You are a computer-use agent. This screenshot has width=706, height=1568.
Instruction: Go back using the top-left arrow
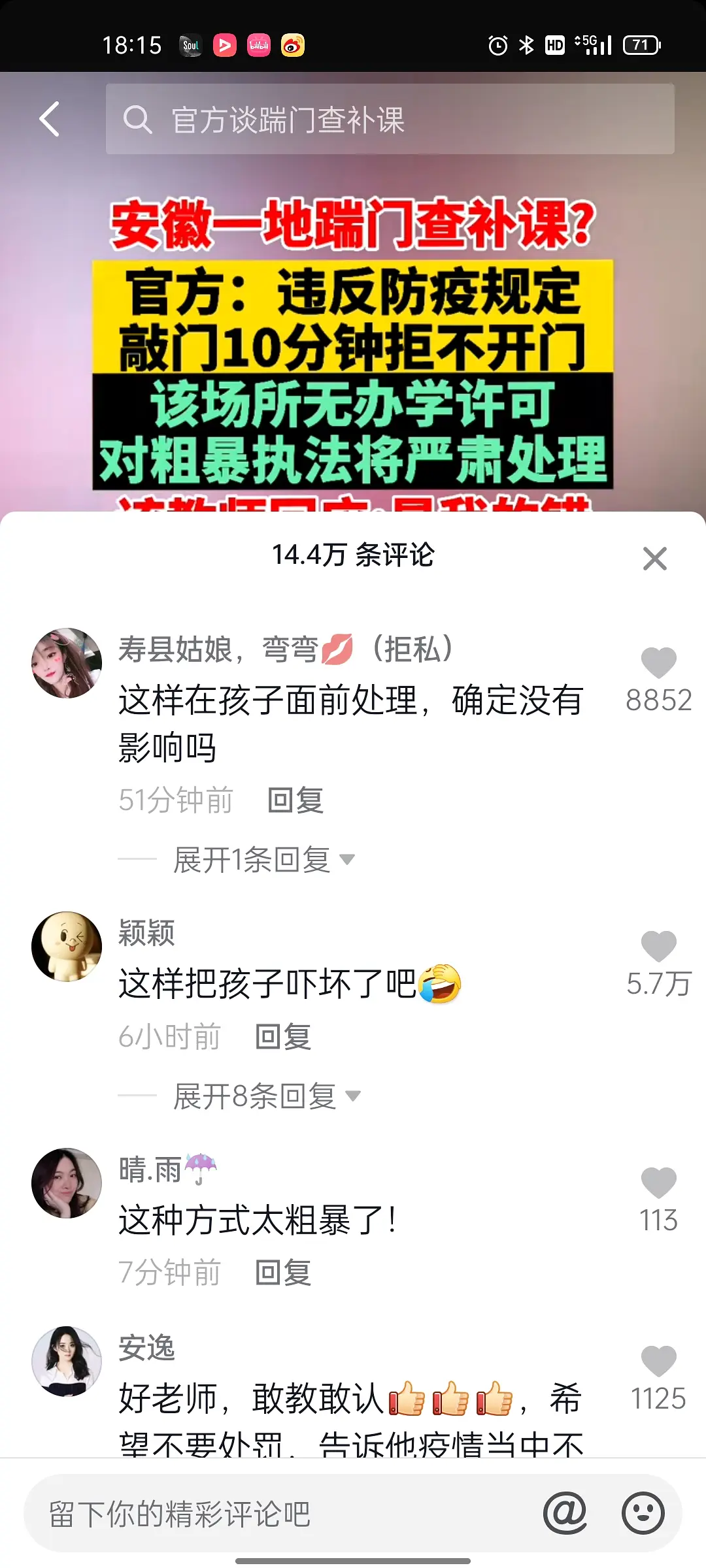(x=50, y=119)
